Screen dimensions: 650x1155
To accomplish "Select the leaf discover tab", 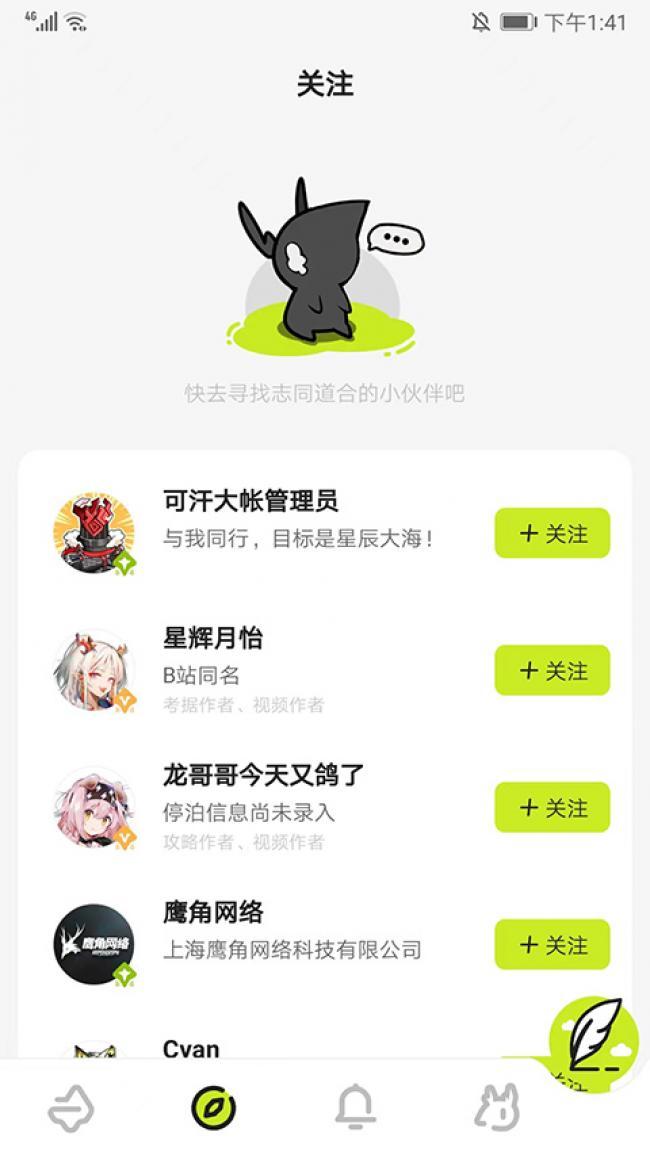I will tap(214, 1108).
